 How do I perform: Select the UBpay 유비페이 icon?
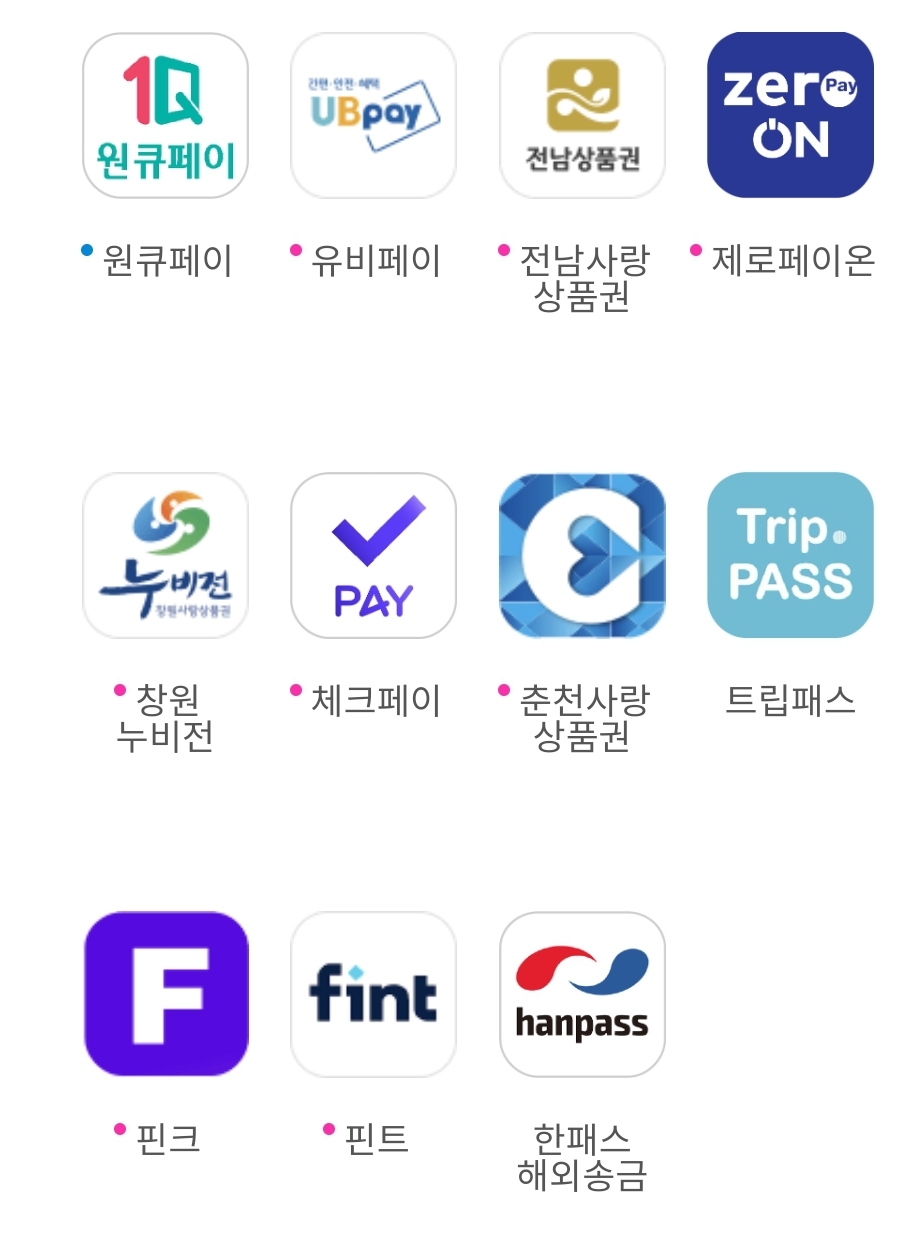[373, 114]
